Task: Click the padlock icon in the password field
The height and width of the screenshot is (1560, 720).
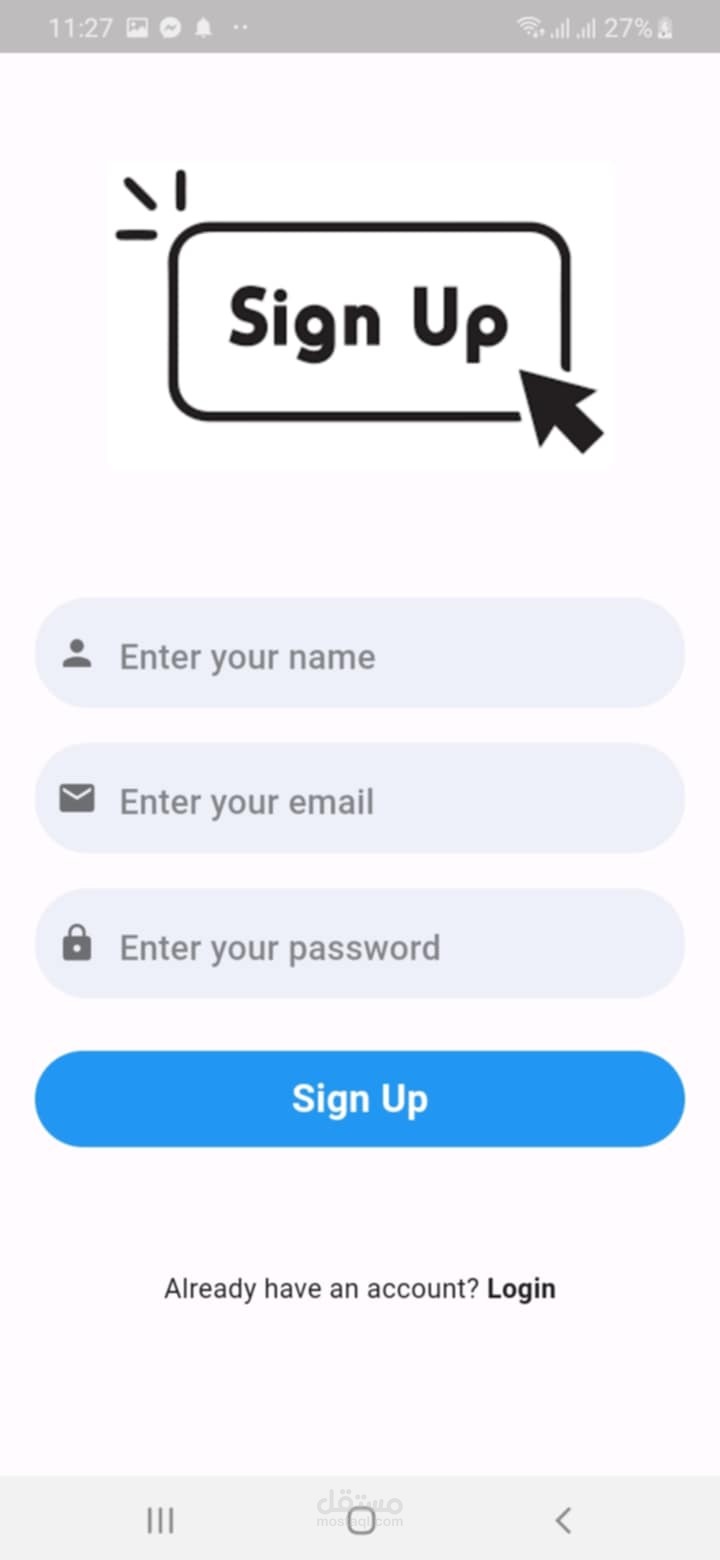Action: 78,945
